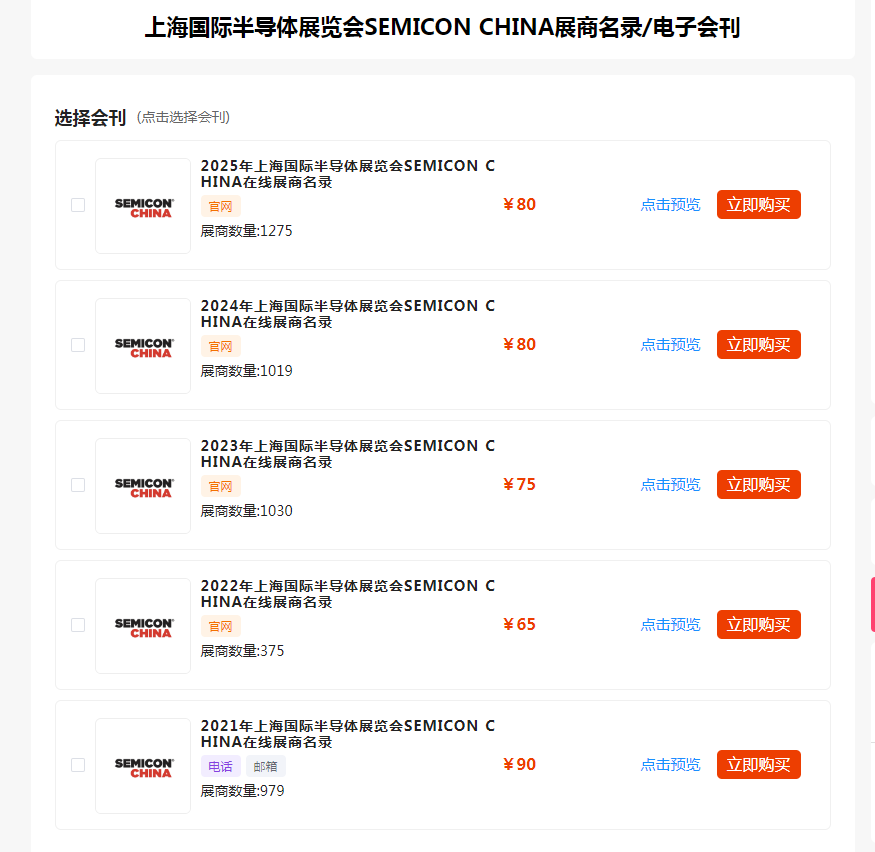Tick the 2024 SEMICON CHINA directory checkbox

coord(78,345)
